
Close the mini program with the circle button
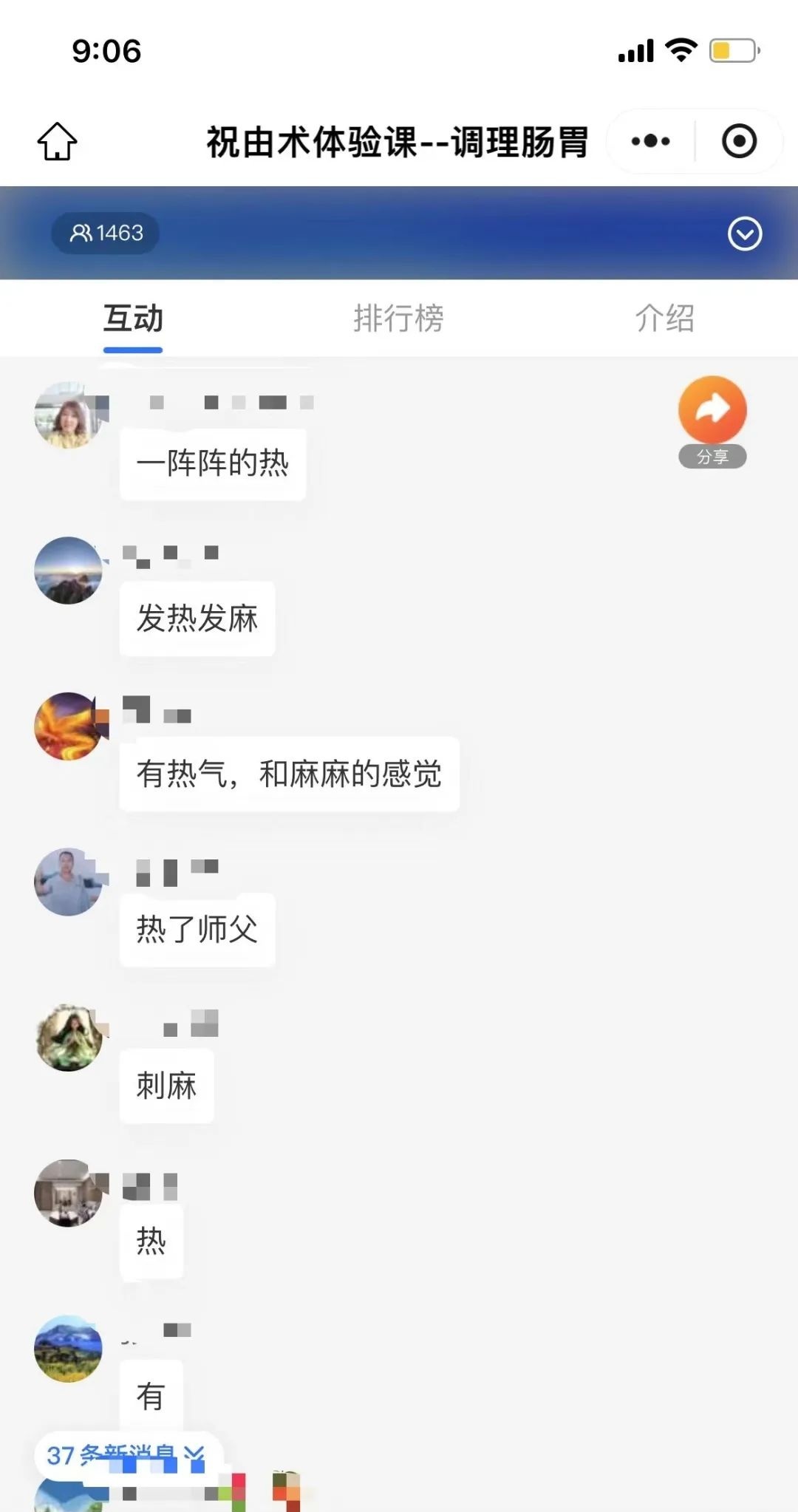tap(739, 141)
